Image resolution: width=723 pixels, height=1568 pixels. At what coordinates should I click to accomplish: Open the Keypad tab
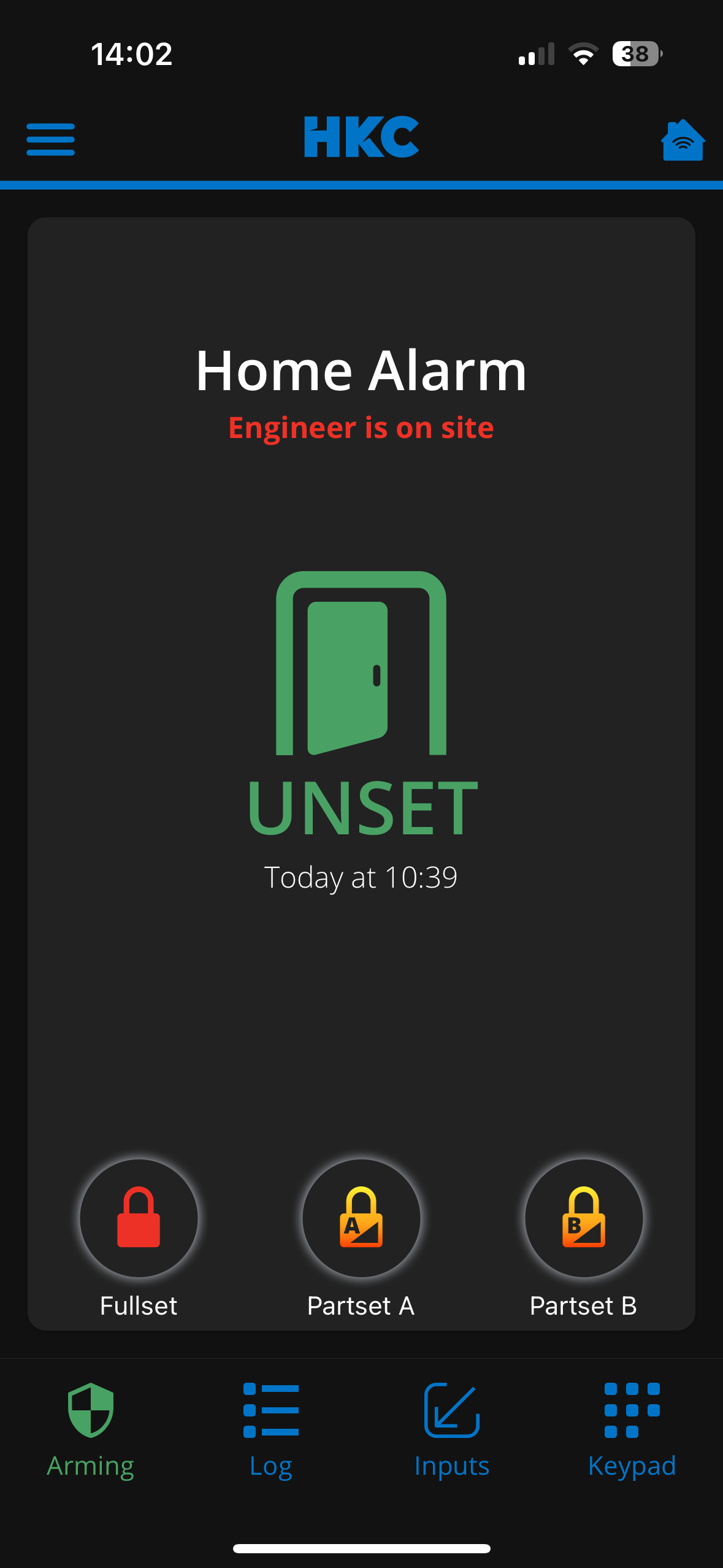pyautogui.click(x=632, y=1430)
